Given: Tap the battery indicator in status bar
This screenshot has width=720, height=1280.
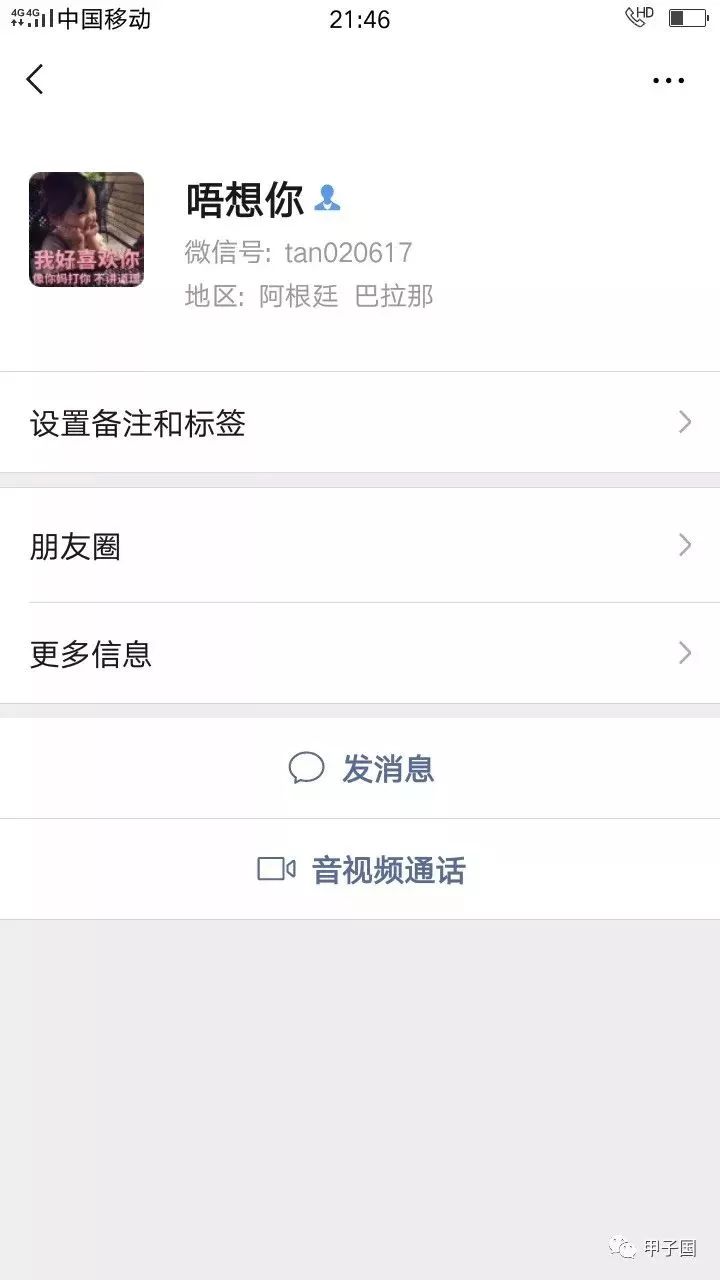Looking at the screenshot, I should pyautogui.click(x=685, y=16).
